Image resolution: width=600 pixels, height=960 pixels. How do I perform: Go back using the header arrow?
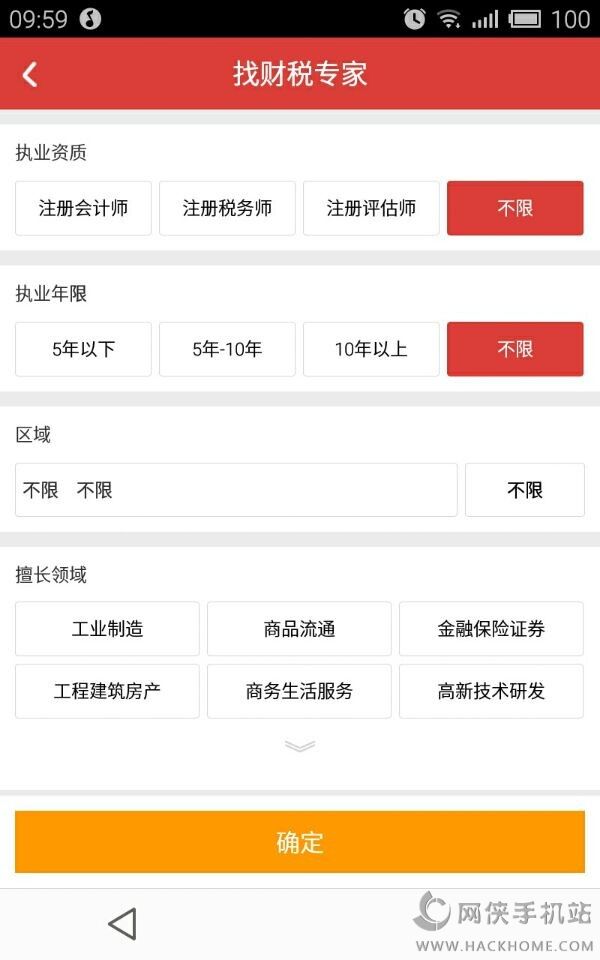[x=30, y=74]
